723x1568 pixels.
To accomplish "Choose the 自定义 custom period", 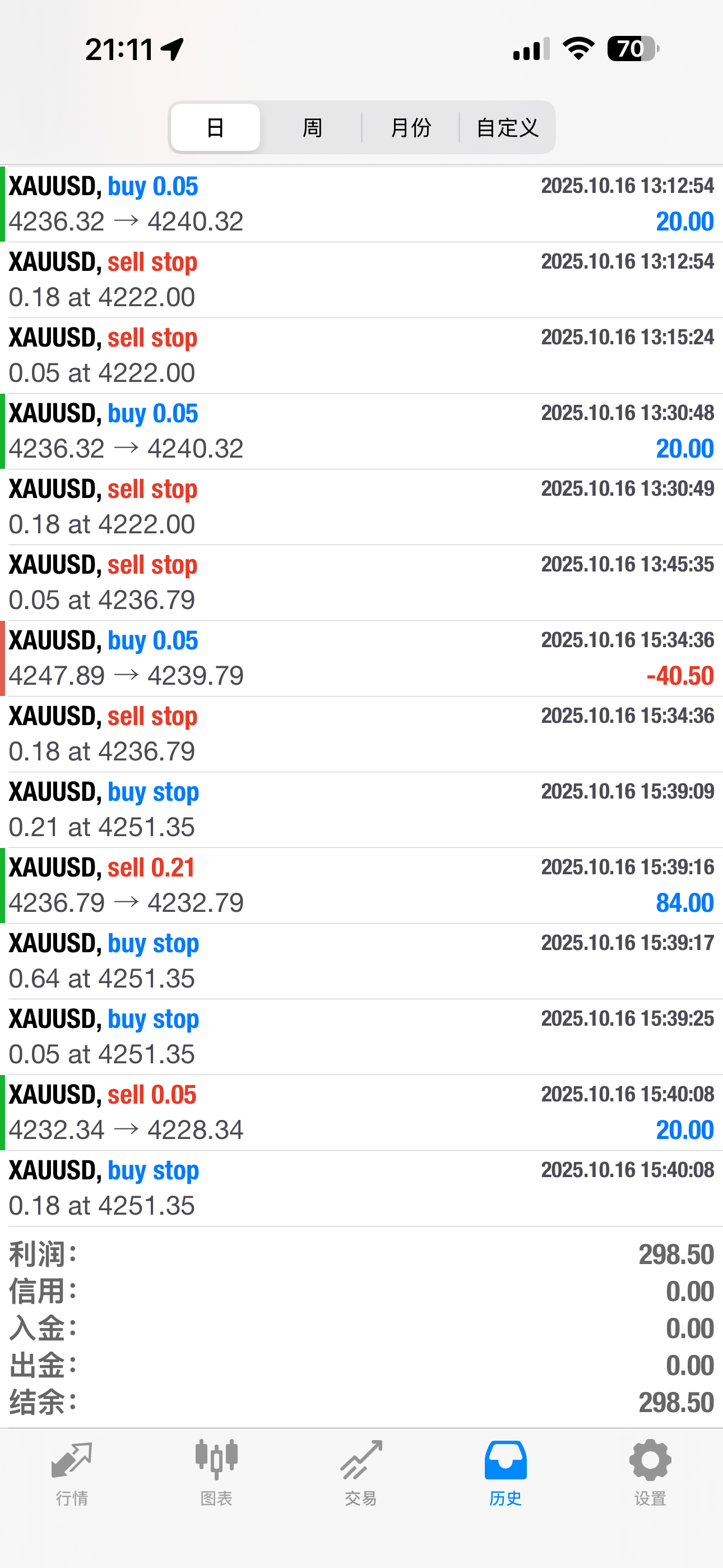I will pos(507,127).
